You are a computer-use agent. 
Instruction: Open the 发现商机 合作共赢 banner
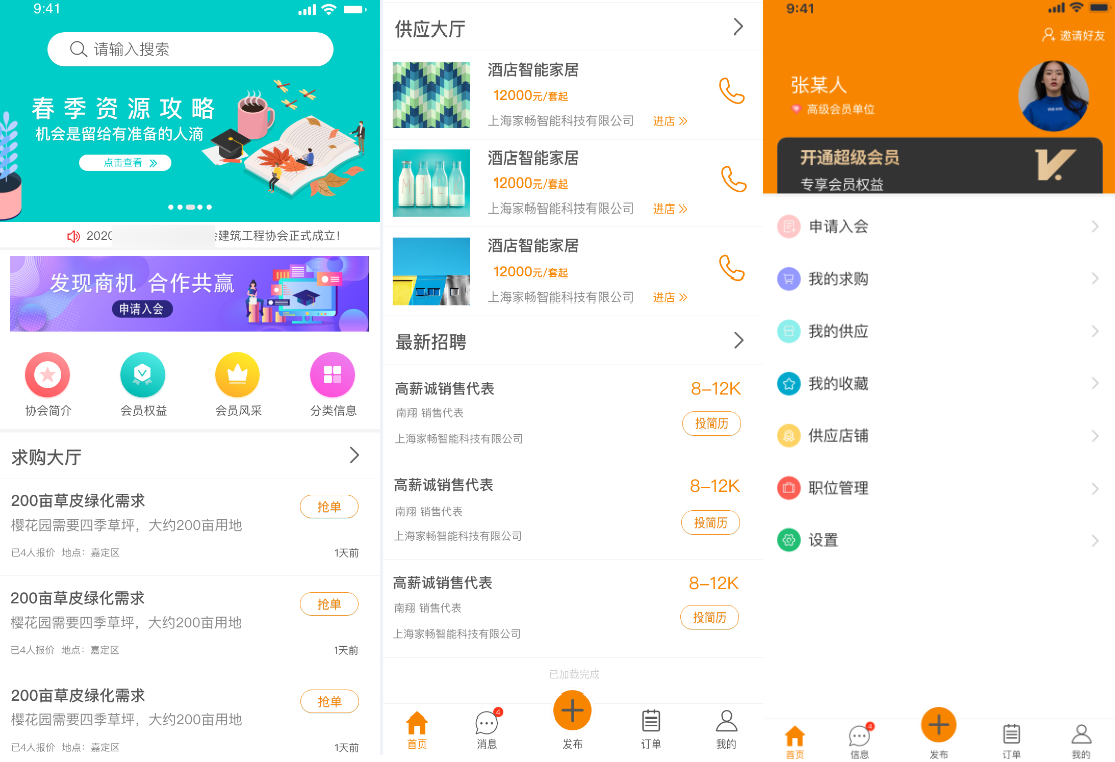[x=189, y=293]
